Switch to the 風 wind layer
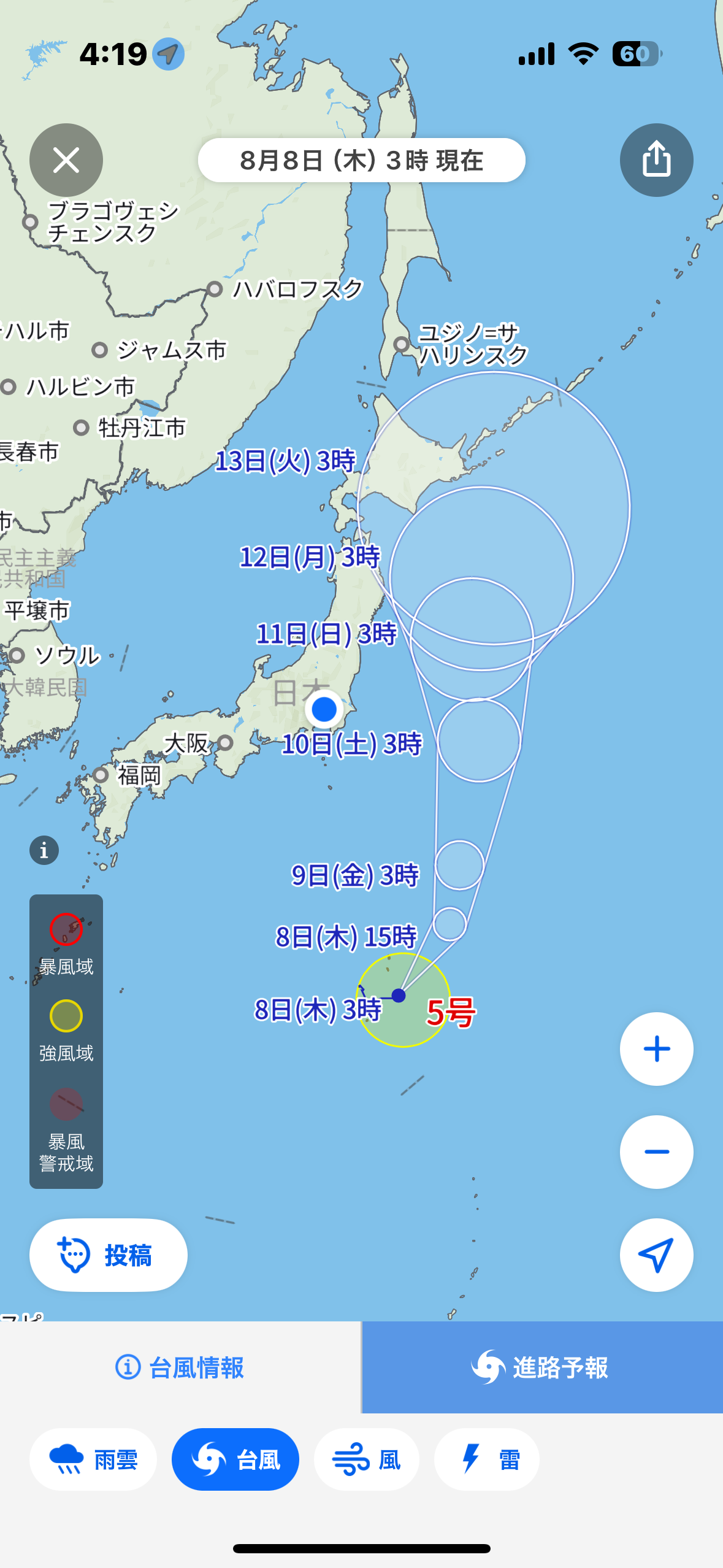This screenshot has height=1568, width=723. (367, 1459)
